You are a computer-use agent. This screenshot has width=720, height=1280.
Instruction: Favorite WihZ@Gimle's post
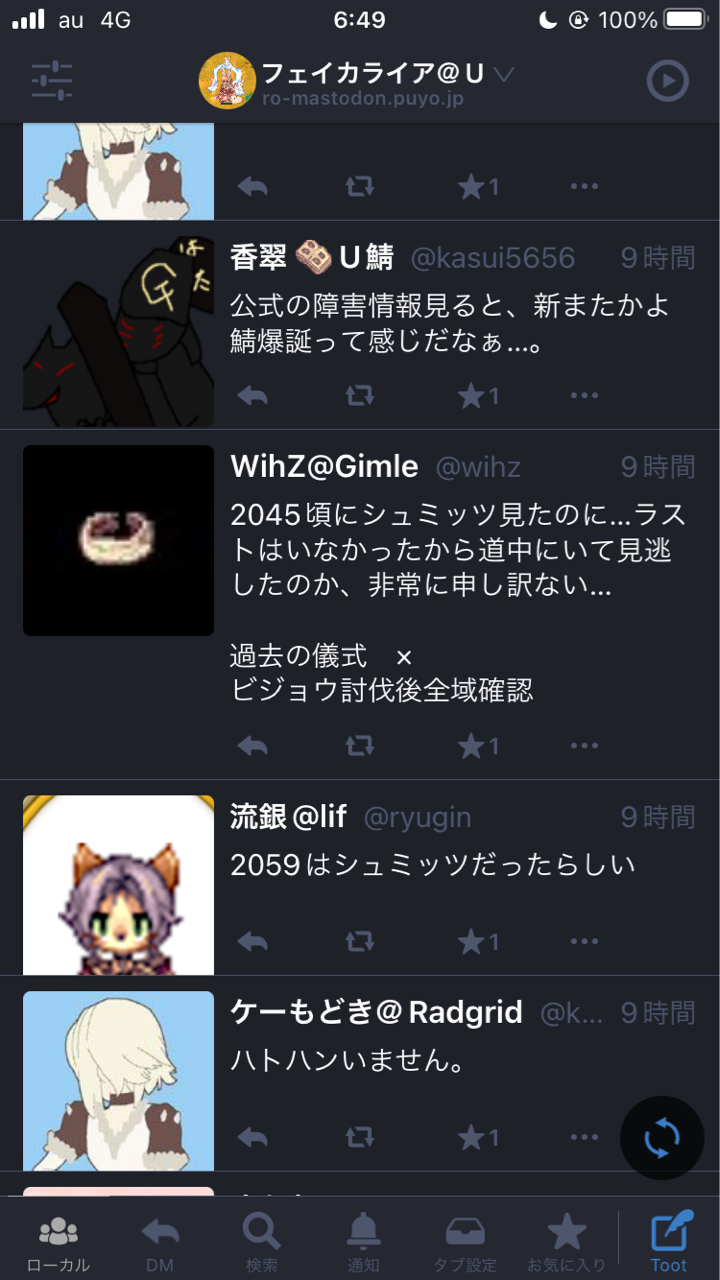(x=478, y=746)
